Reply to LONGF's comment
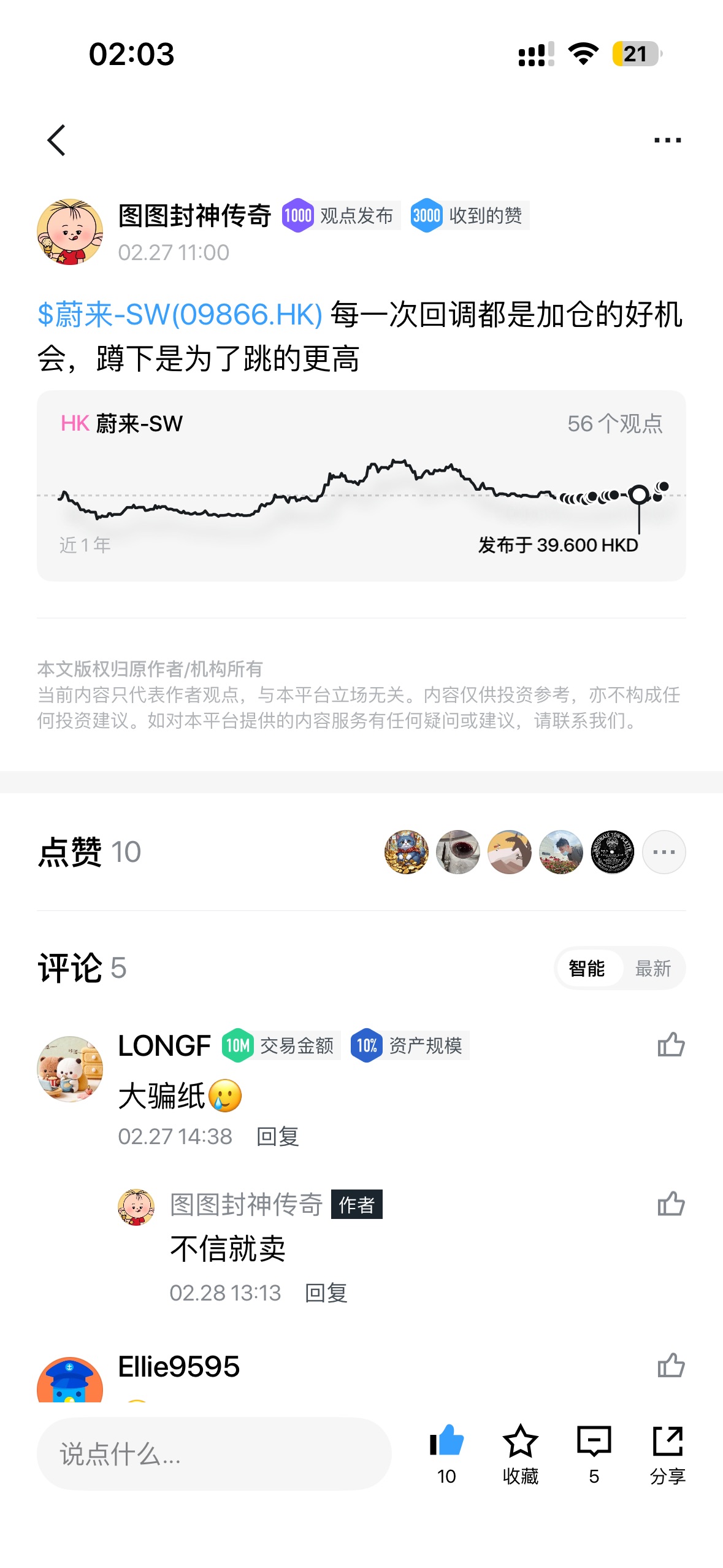The height and width of the screenshot is (1568, 723). 277,1137
